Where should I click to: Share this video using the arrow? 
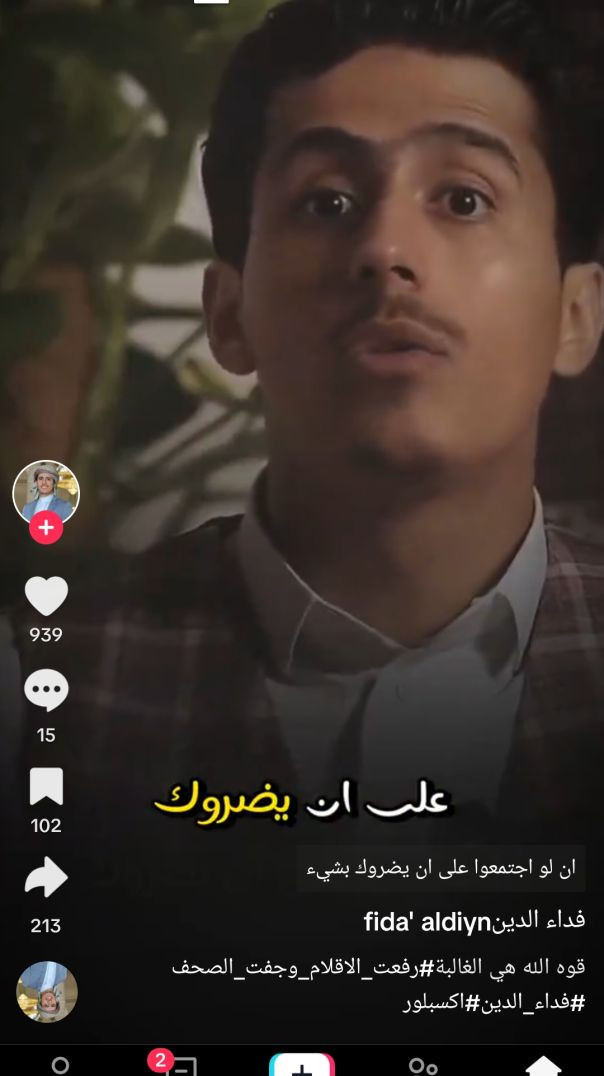coord(46,879)
